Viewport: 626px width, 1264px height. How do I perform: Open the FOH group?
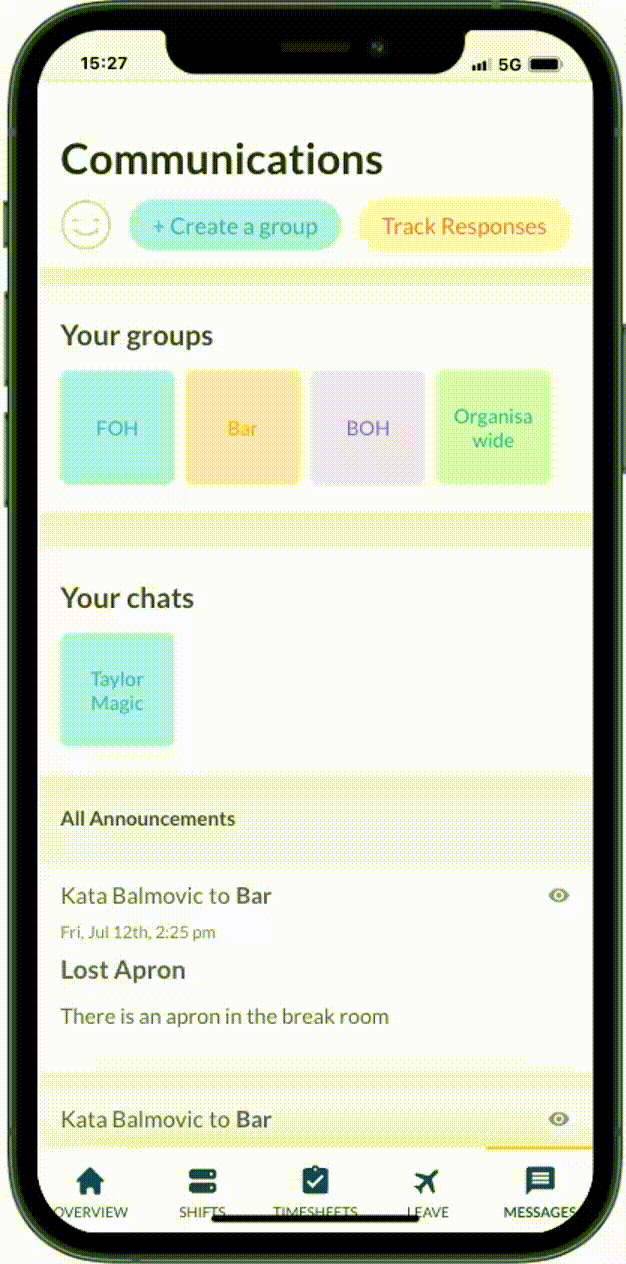117,428
